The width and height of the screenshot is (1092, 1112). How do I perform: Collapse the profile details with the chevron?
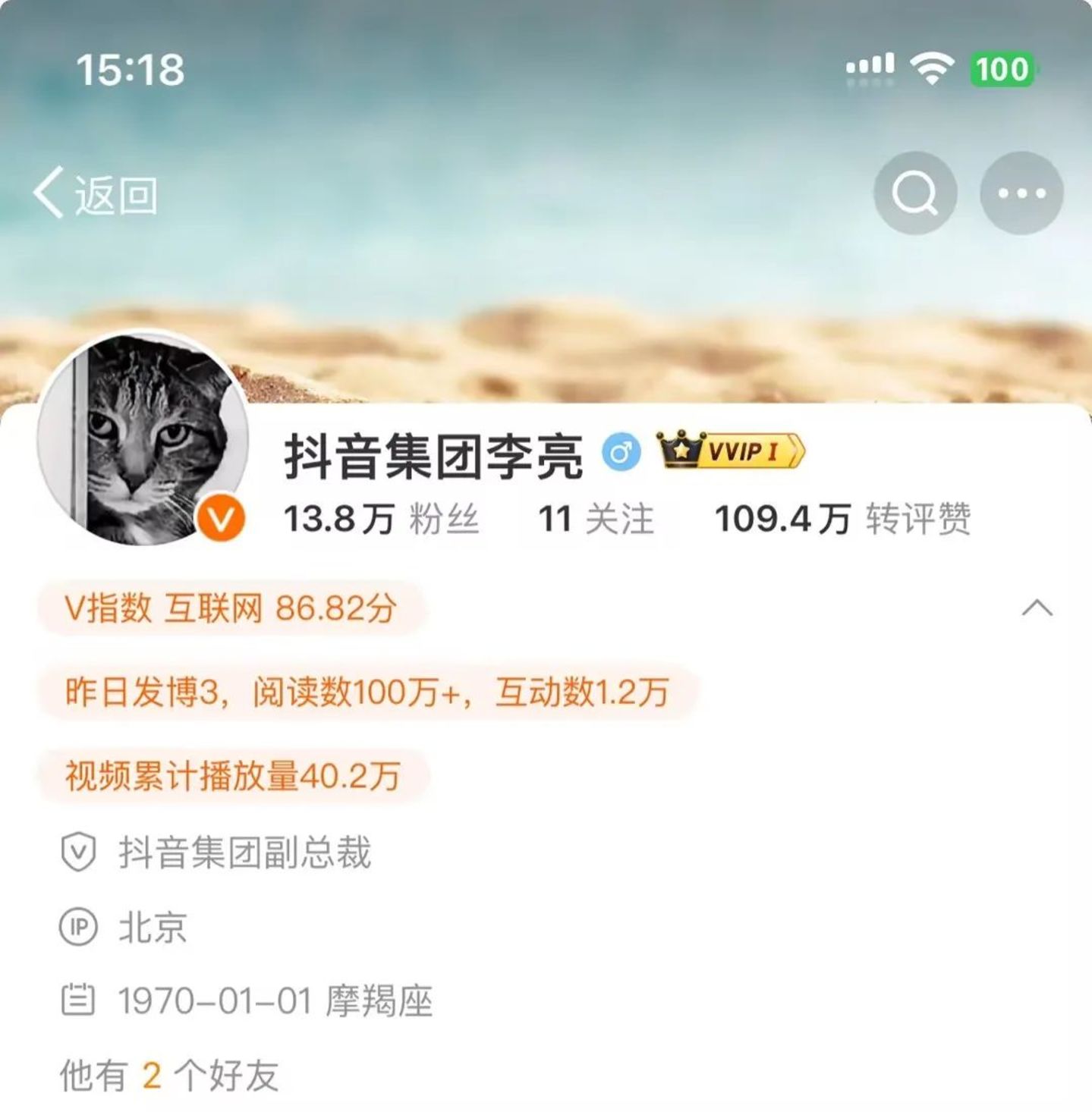[x=1037, y=608]
